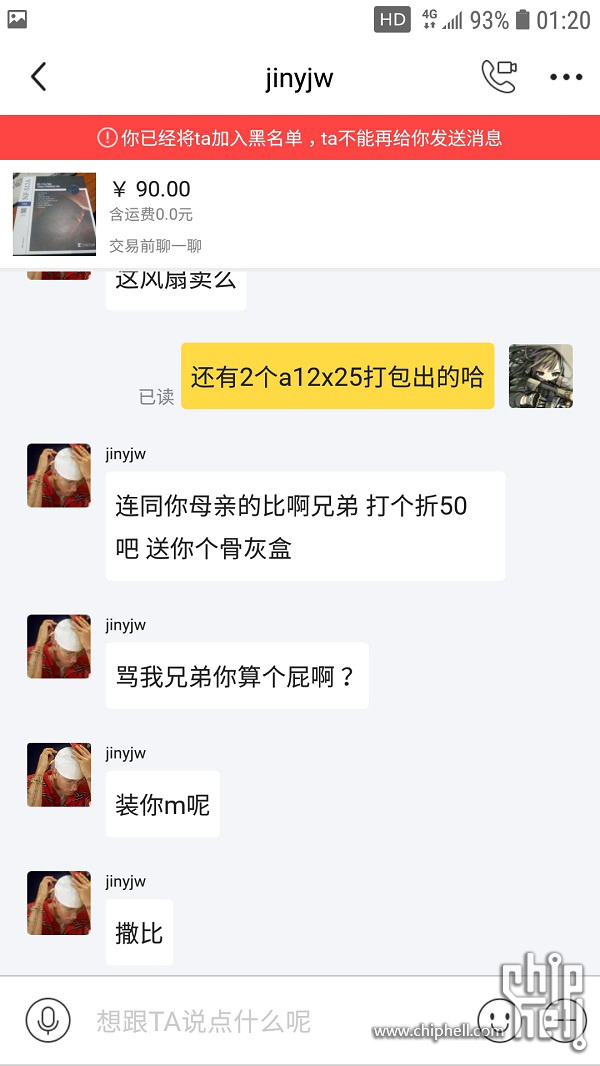Go back from jinyjw chat
The image size is (600, 1066).
point(38,77)
